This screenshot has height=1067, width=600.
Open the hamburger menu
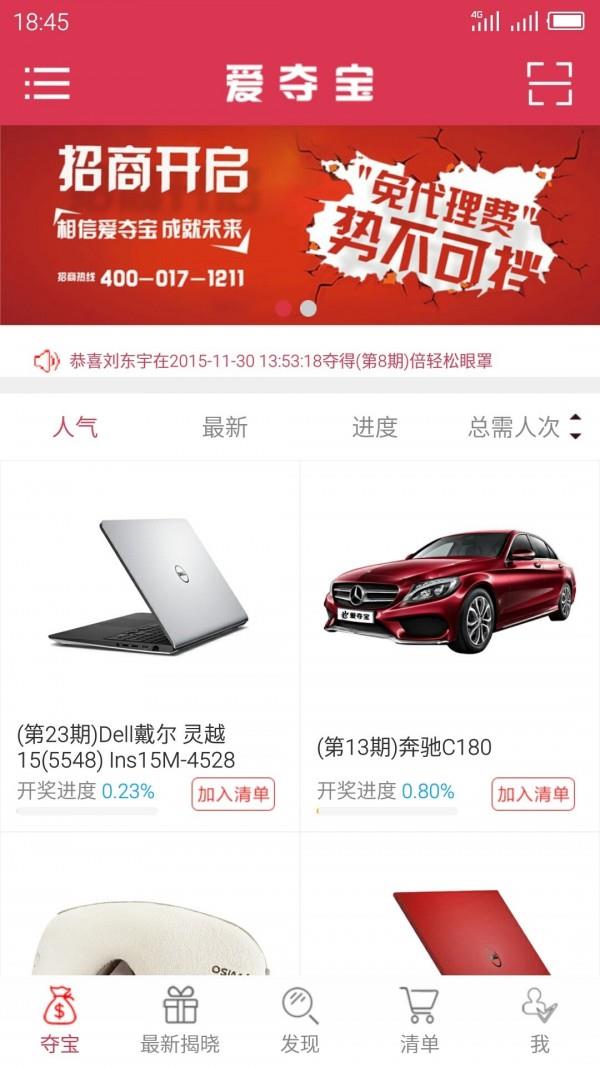pos(47,83)
